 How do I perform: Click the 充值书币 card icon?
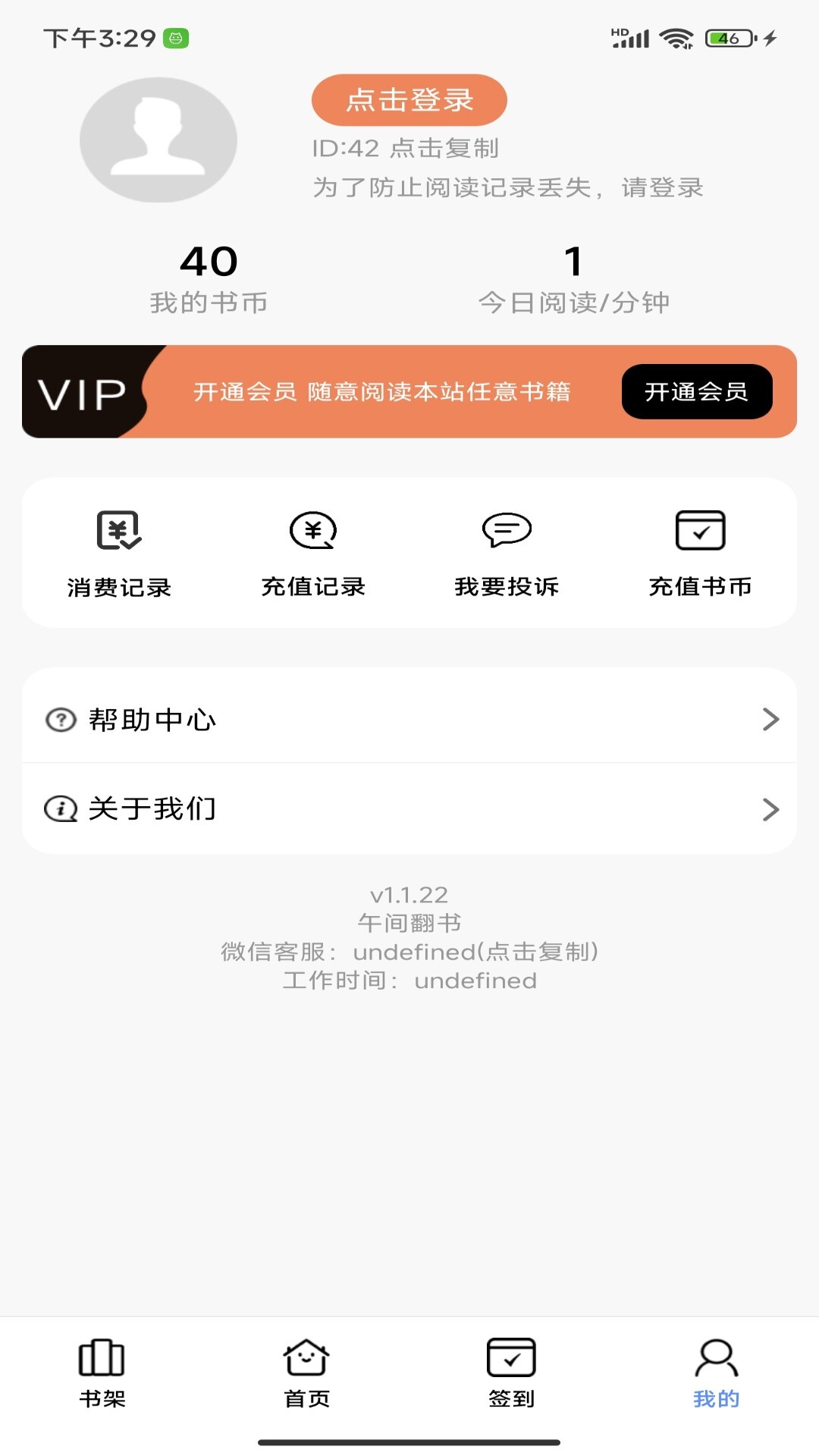[700, 532]
